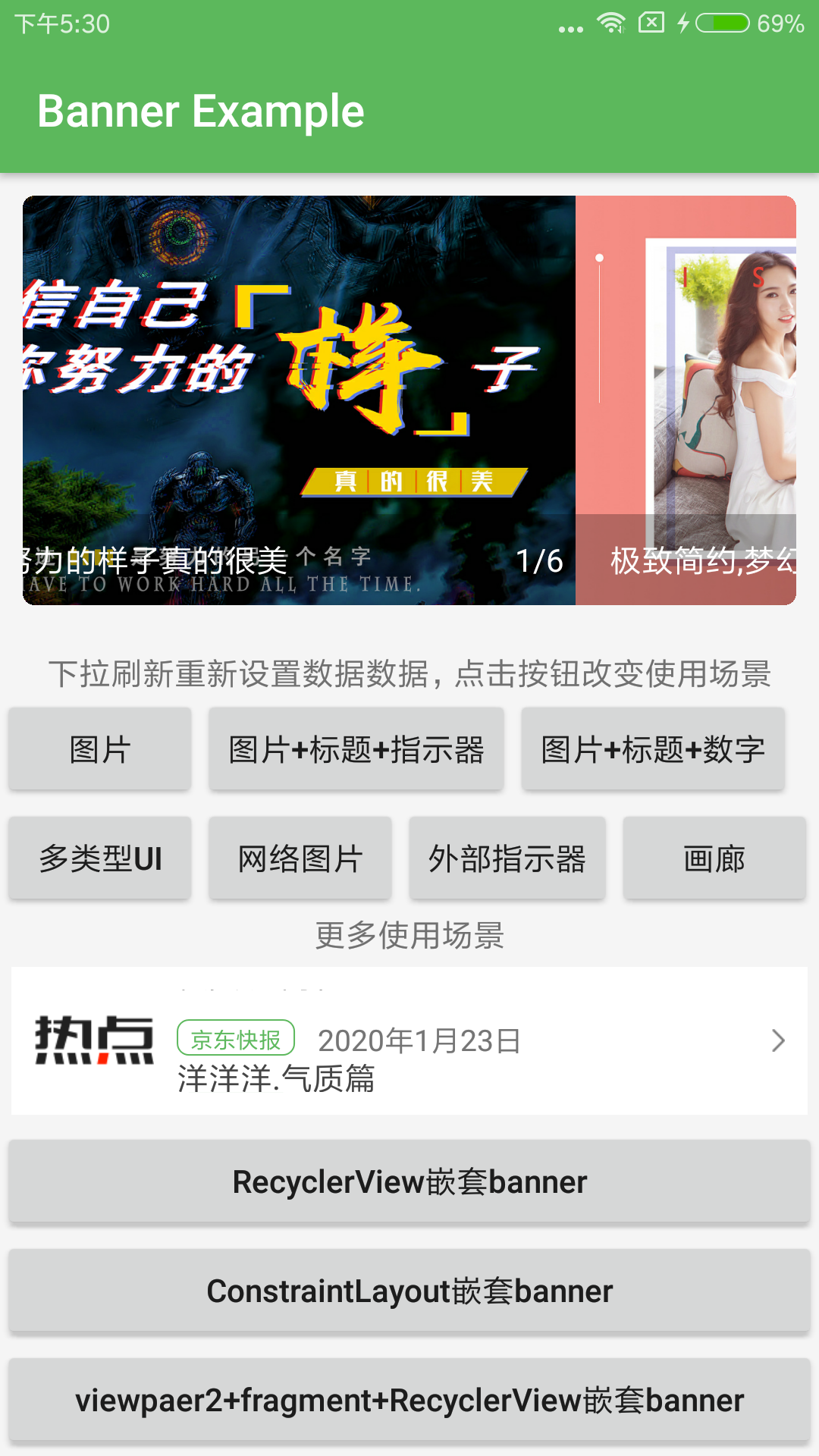Open 更多使用场景 section

click(x=409, y=936)
